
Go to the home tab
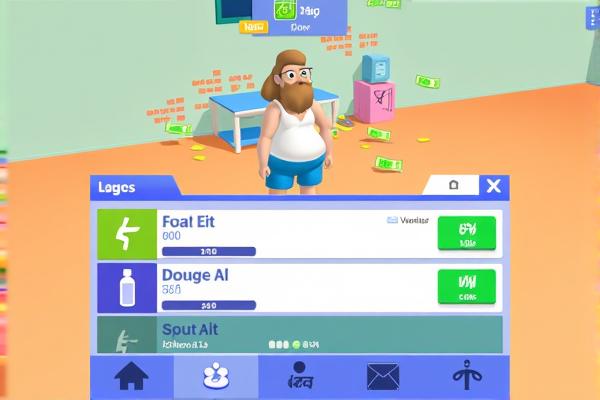pyautogui.click(x=131, y=377)
